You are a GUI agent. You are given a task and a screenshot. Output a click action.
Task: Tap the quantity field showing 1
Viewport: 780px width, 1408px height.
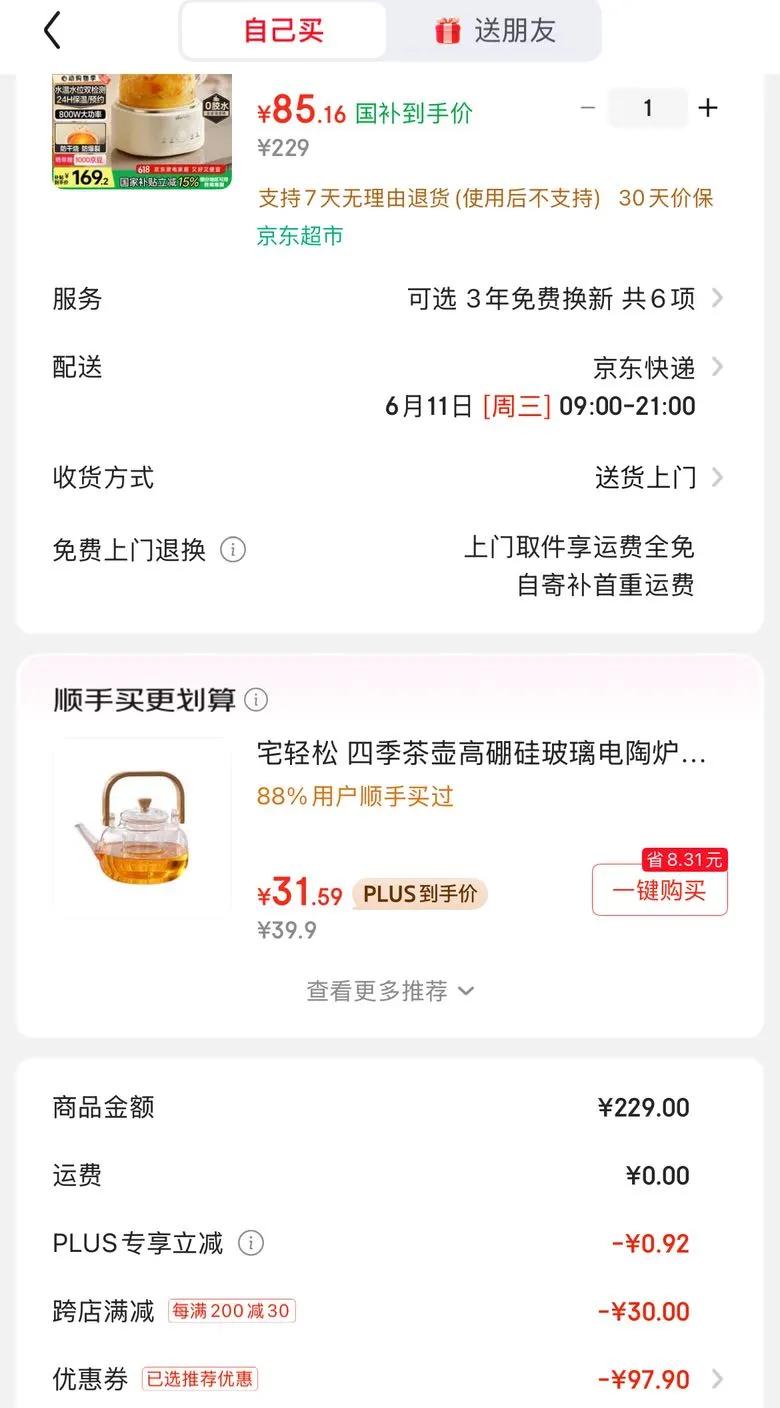[x=648, y=108]
